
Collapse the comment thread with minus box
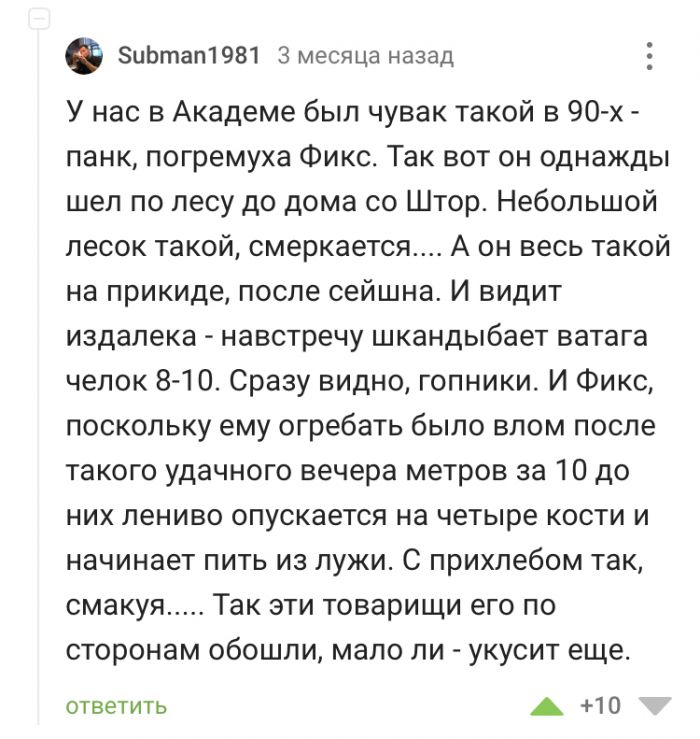point(37,18)
